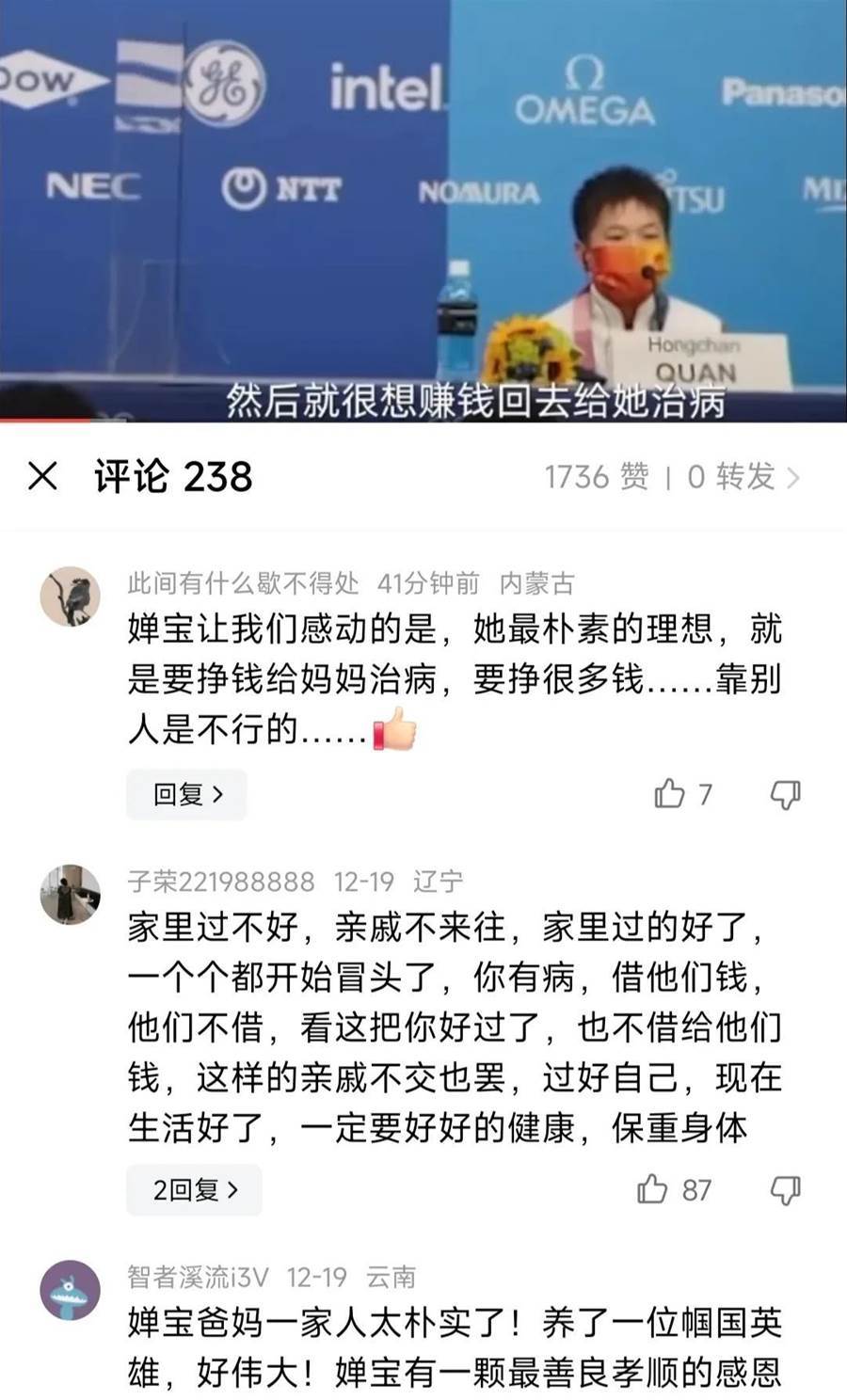The height and width of the screenshot is (1400, 847).
Task: Open avatar of 此间有什么歇不得处
Action: coord(70,597)
